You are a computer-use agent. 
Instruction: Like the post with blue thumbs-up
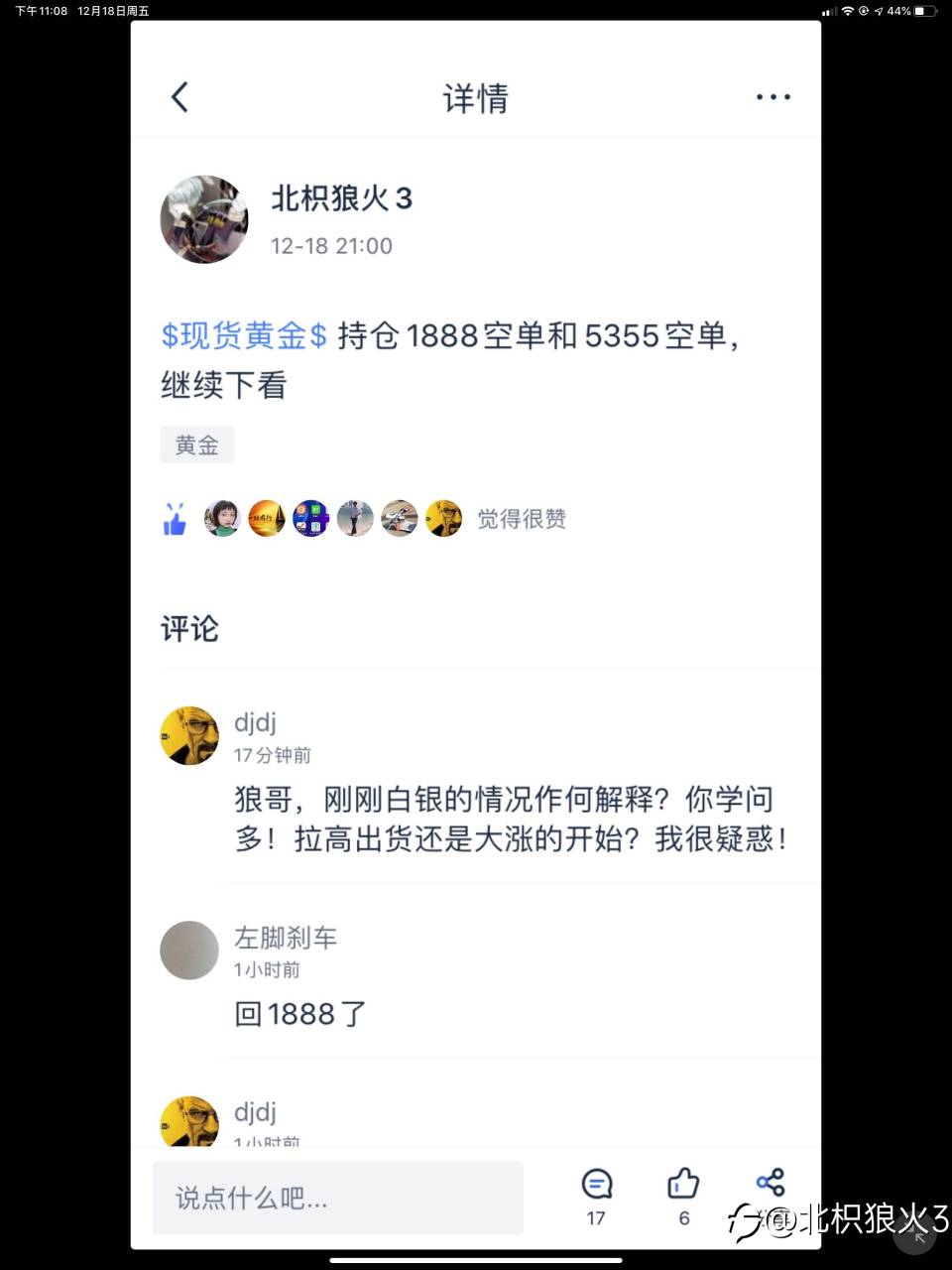click(175, 519)
